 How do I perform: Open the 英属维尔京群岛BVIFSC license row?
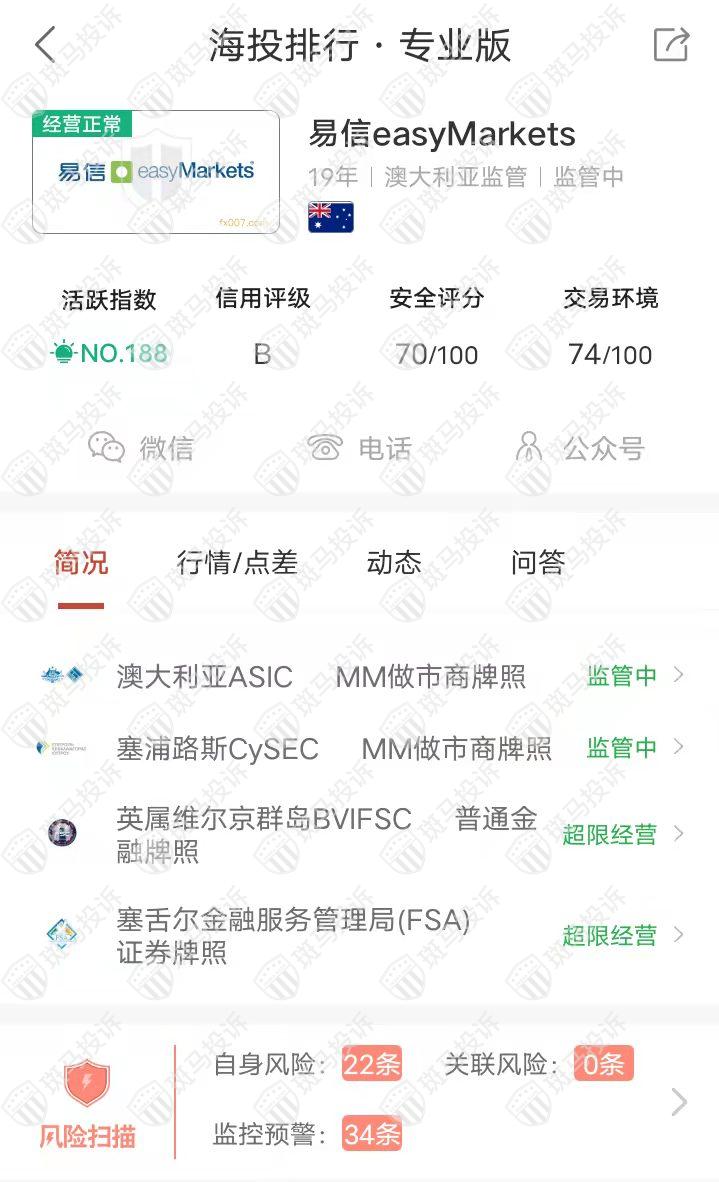(360, 834)
